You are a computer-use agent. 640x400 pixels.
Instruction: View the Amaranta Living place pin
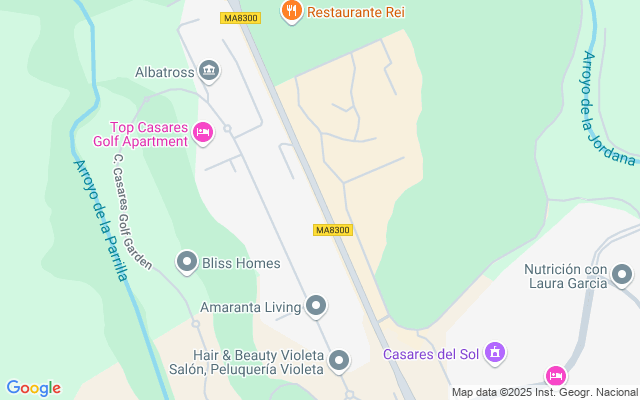(x=317, y=305)
